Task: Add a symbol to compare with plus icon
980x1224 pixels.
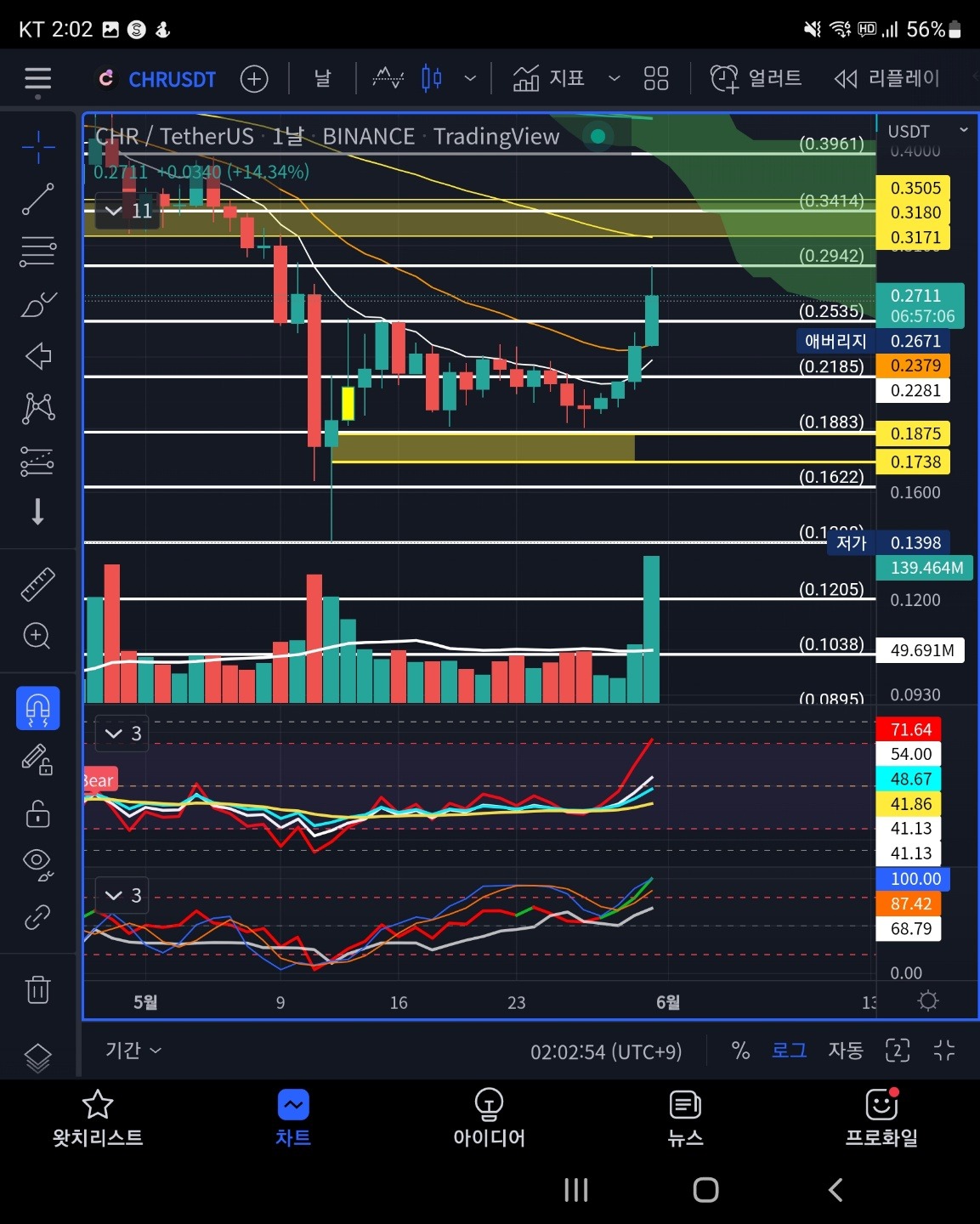Action: pyautogui.click(x=254, y=80)
